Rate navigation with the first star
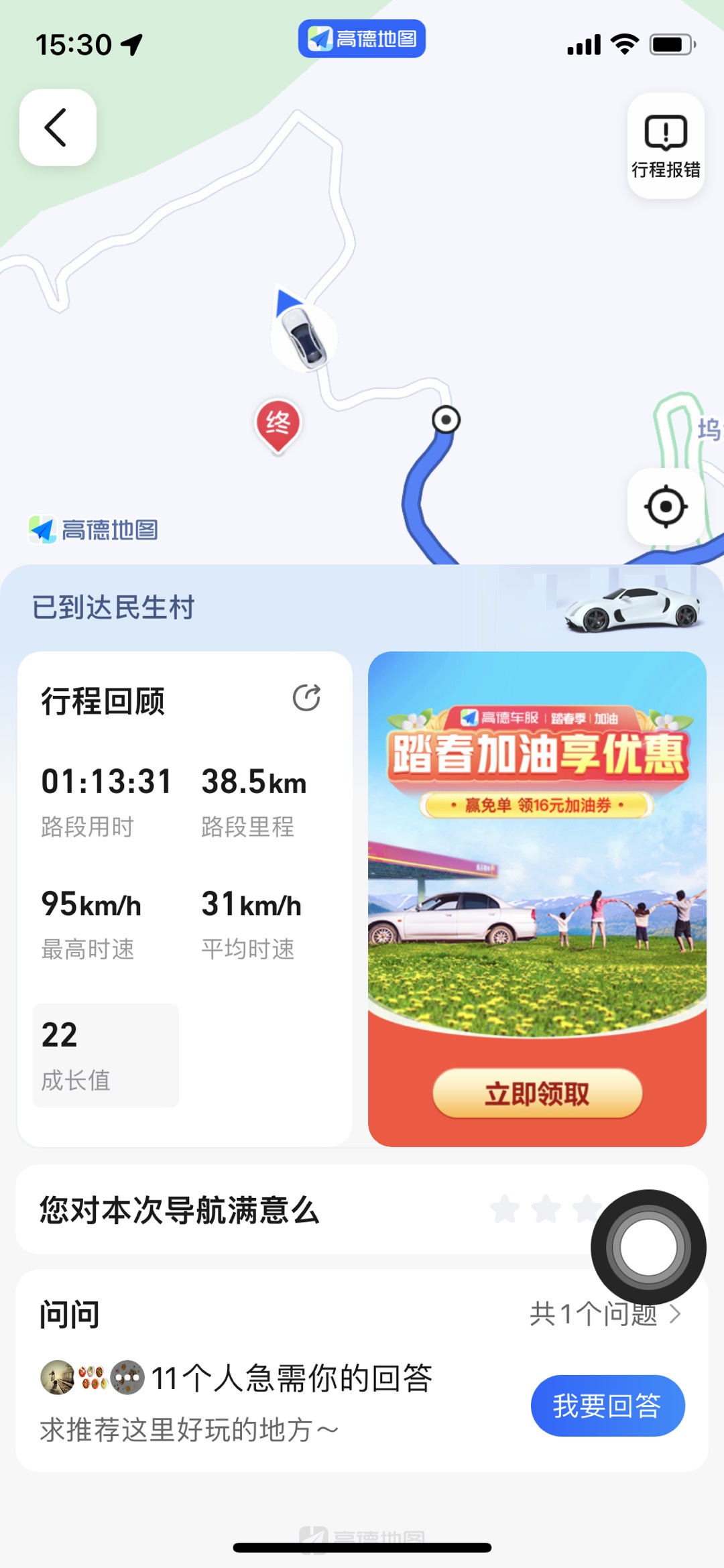Image resolution: width=724 pixels, height=1568 pixels. (505, 1209)
